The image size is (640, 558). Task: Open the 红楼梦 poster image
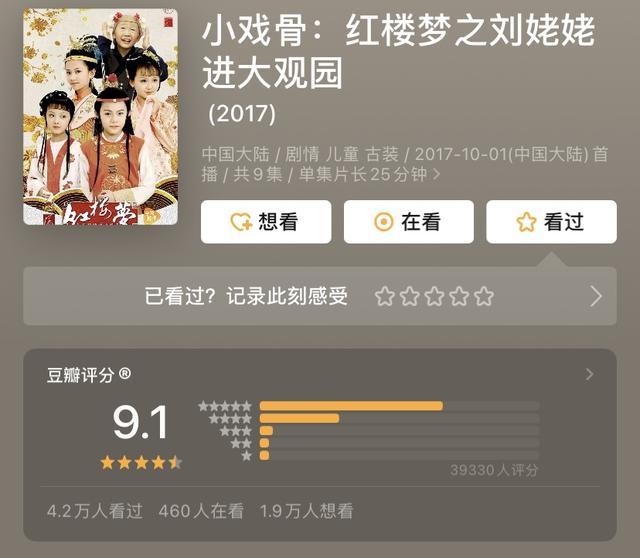100,117
